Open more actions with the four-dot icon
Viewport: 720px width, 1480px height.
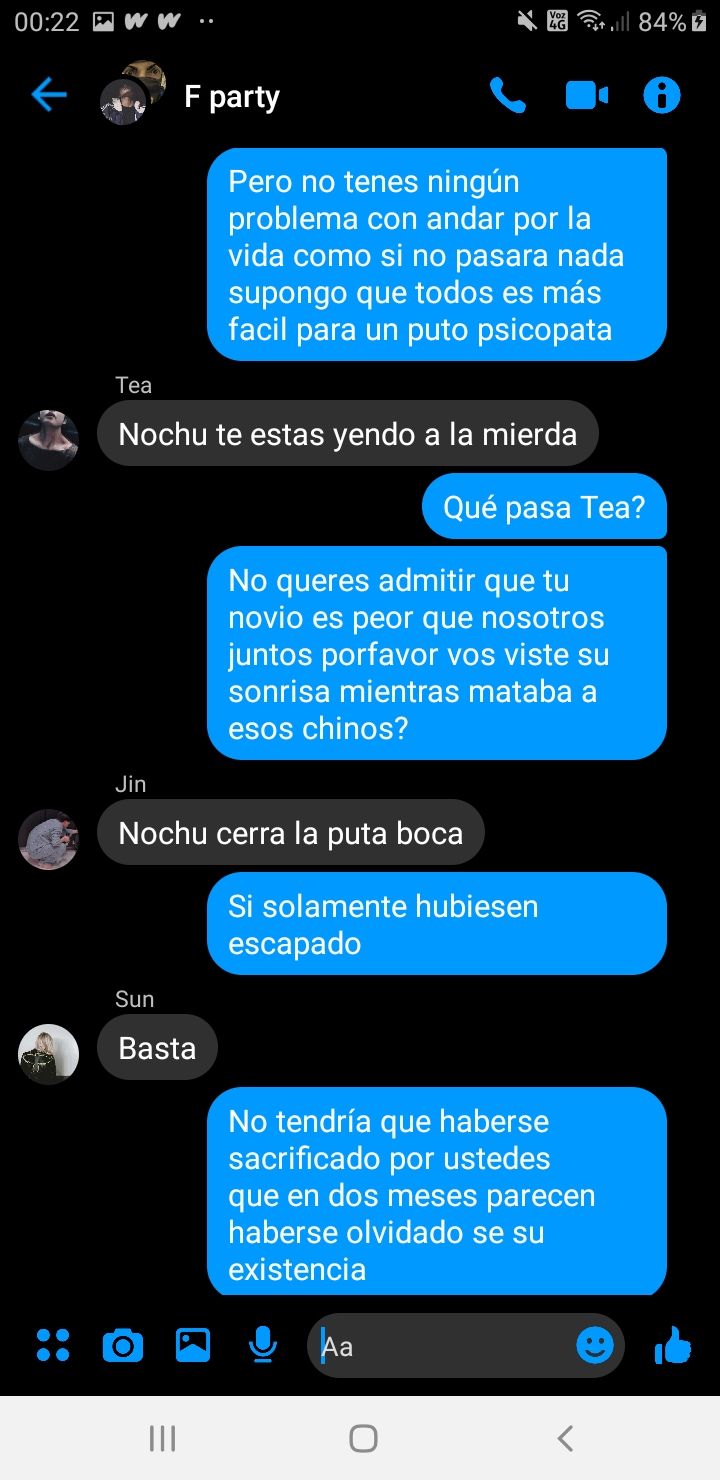pyautogui.click(x=53, y=1346)
